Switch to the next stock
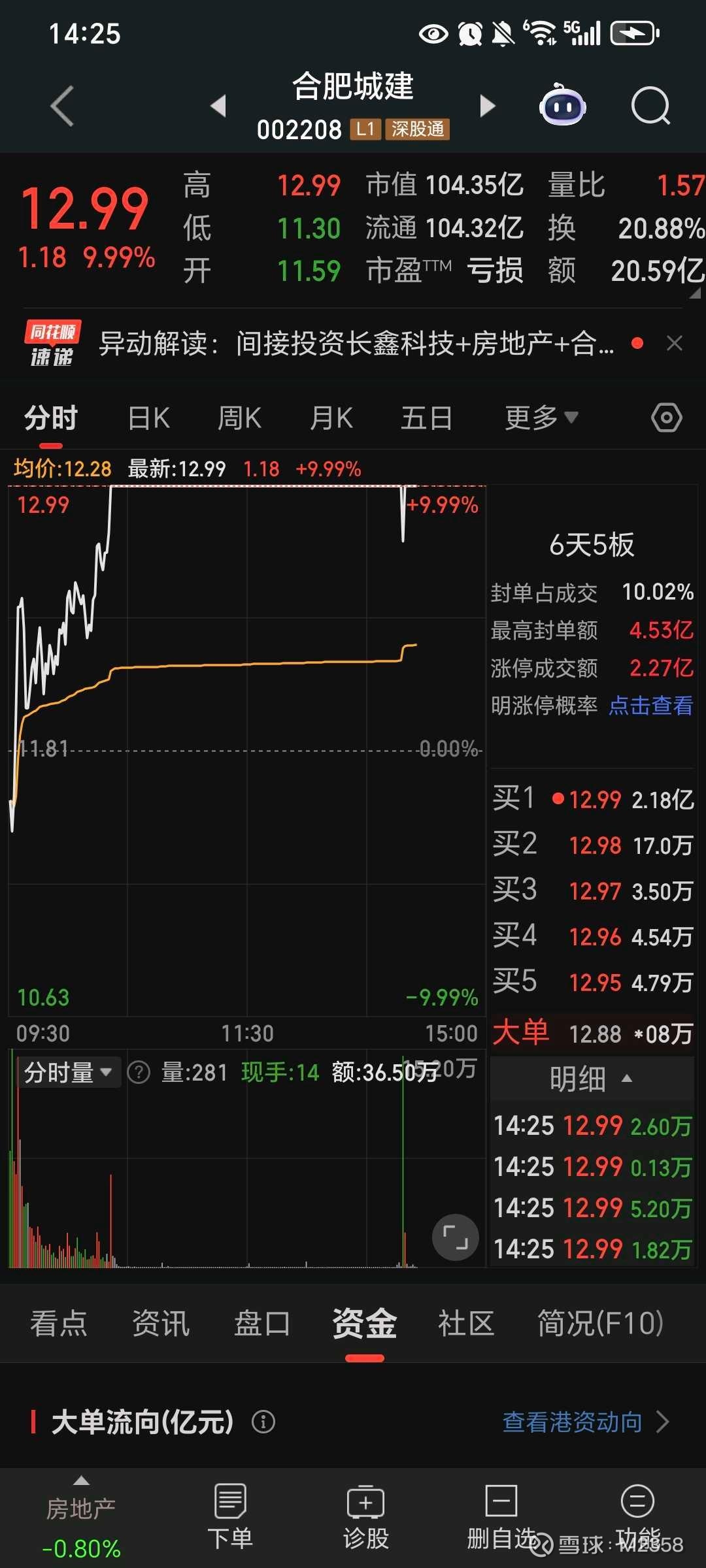 pyautogui.click(x=487, y=106)
